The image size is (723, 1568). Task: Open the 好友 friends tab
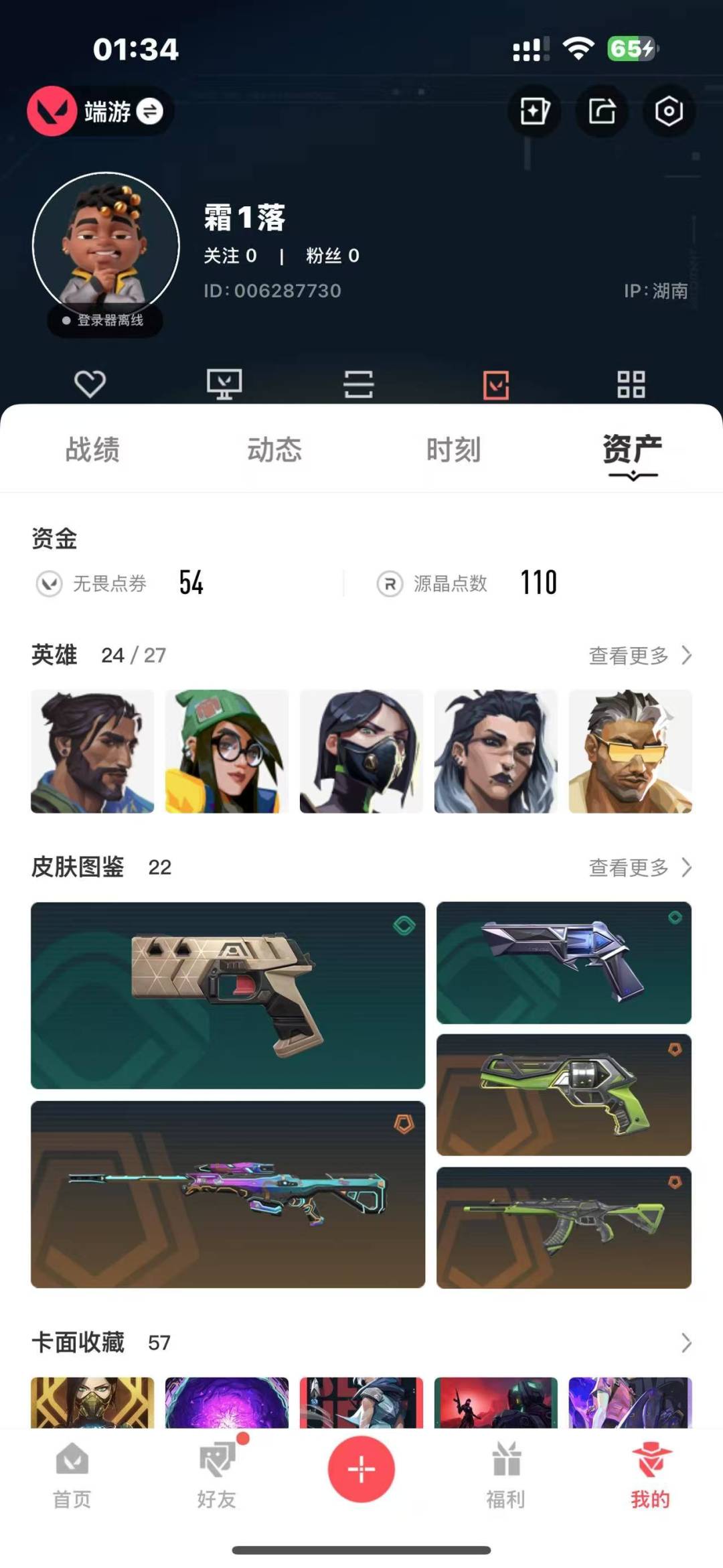click(217, 1475)
